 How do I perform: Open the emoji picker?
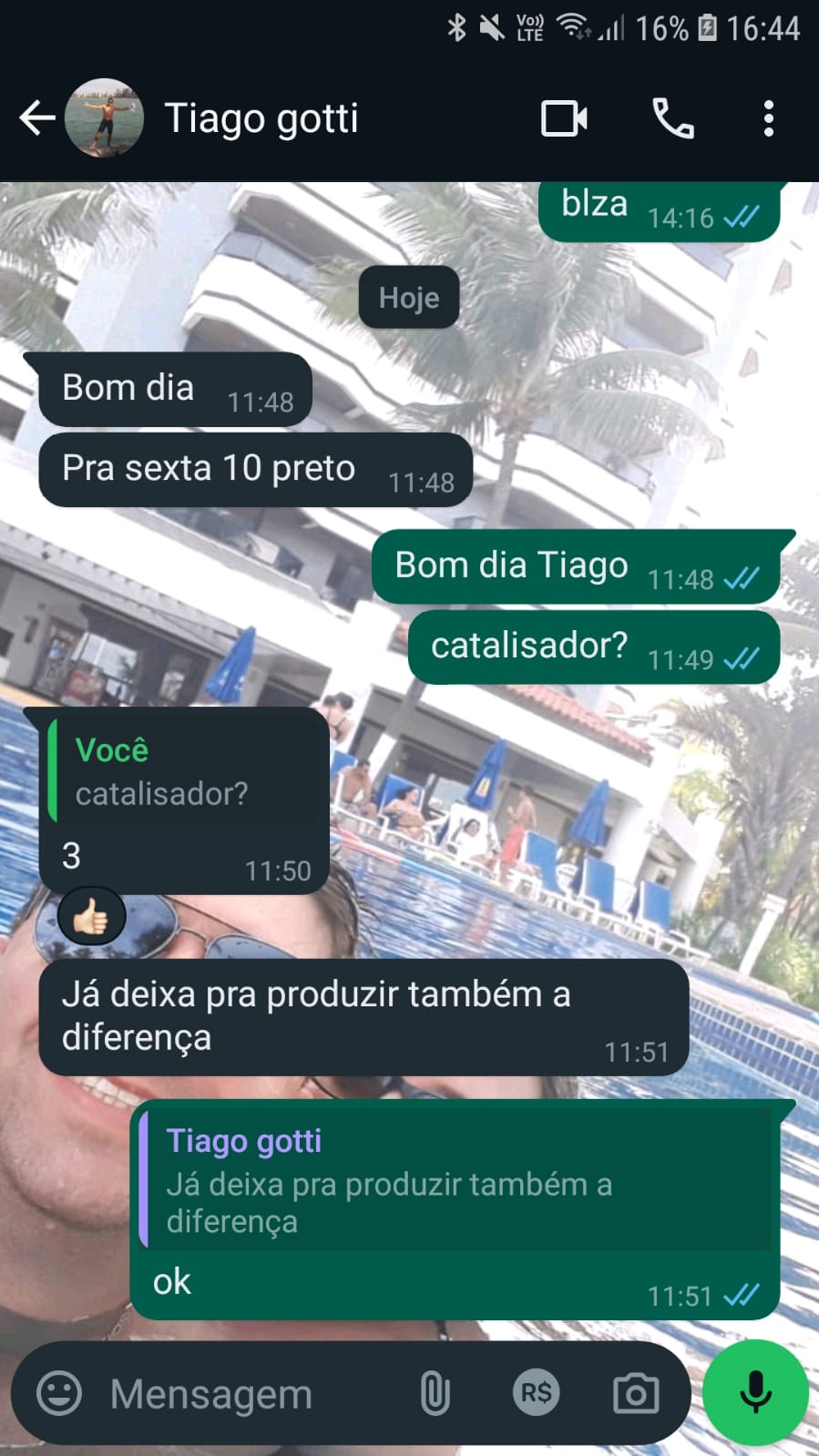[59, 1393]
